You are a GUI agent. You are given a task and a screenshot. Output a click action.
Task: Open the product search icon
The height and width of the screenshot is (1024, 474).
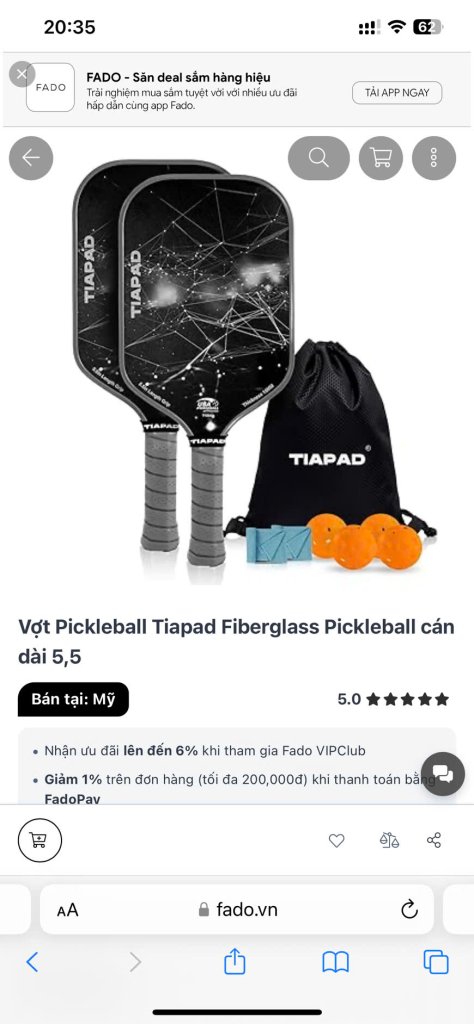click(x=319, y=158)
